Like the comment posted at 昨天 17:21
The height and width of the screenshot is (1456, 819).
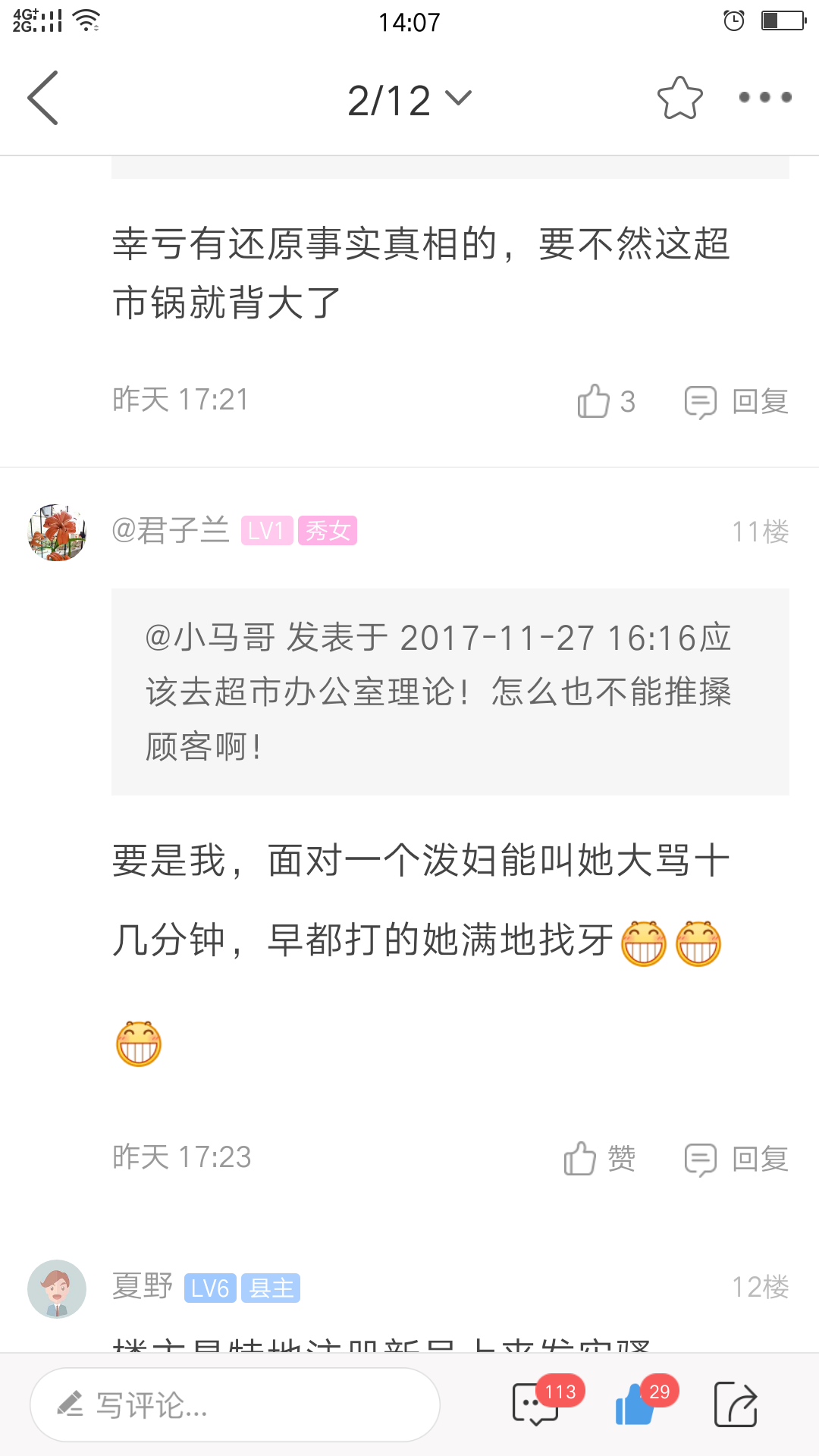(x=604, y=401)
